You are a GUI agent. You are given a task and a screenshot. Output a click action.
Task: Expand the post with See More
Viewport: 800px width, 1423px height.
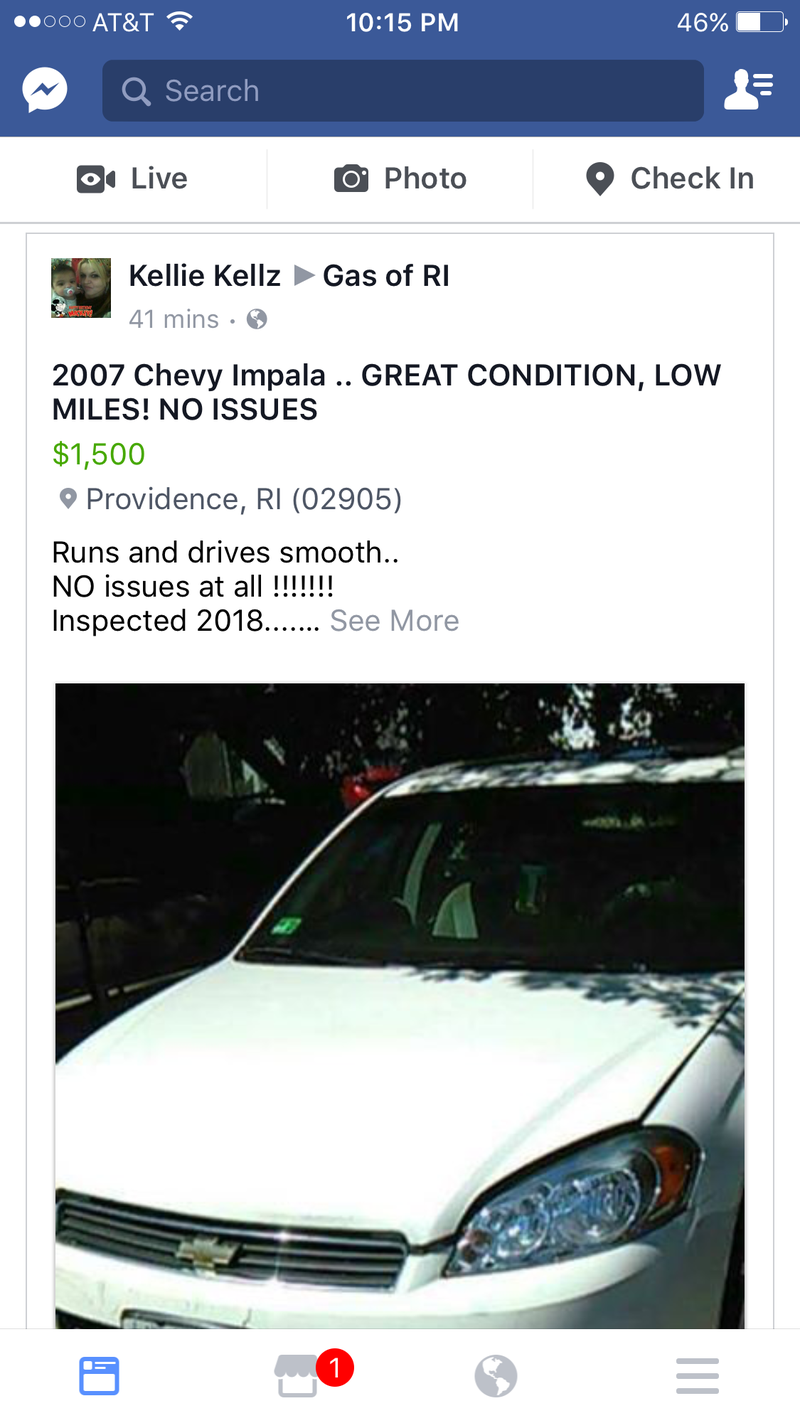click(x=394, y=621)
